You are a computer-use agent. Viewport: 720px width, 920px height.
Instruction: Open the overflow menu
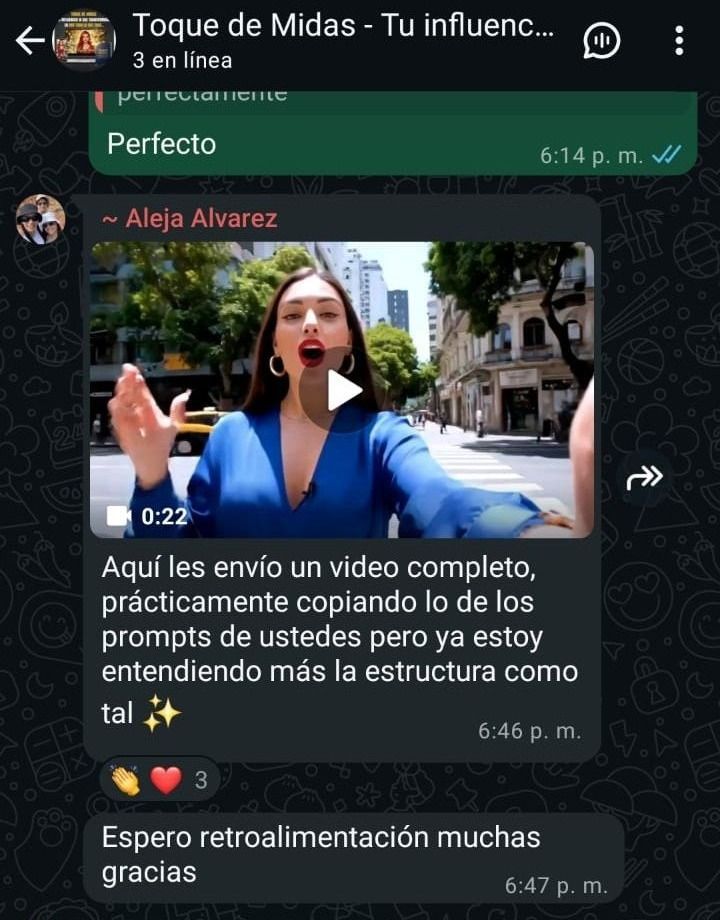tap(679, 41)
